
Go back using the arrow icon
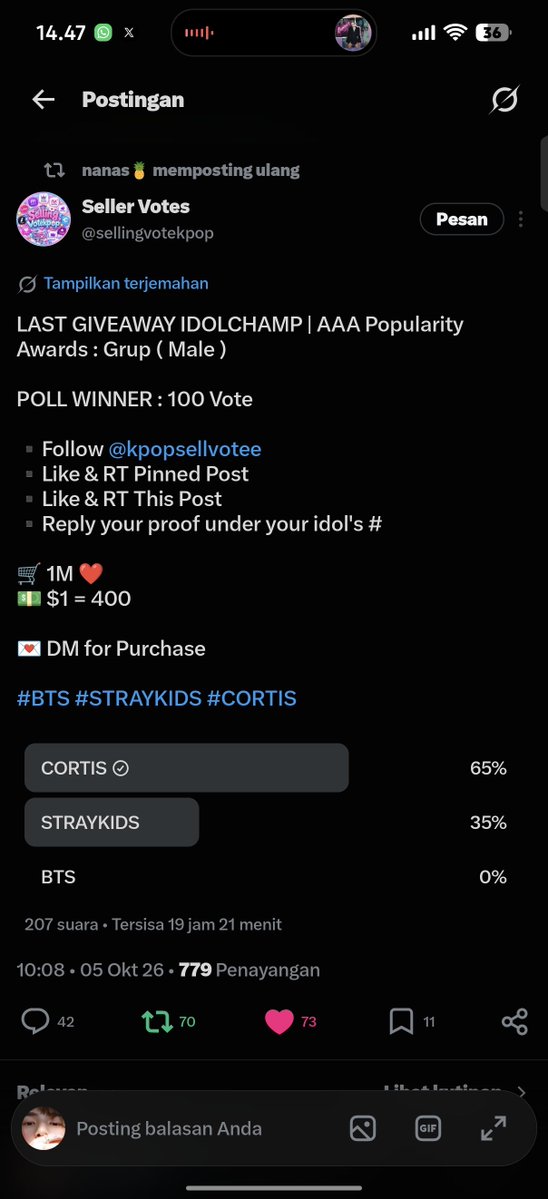click(44, 99)
